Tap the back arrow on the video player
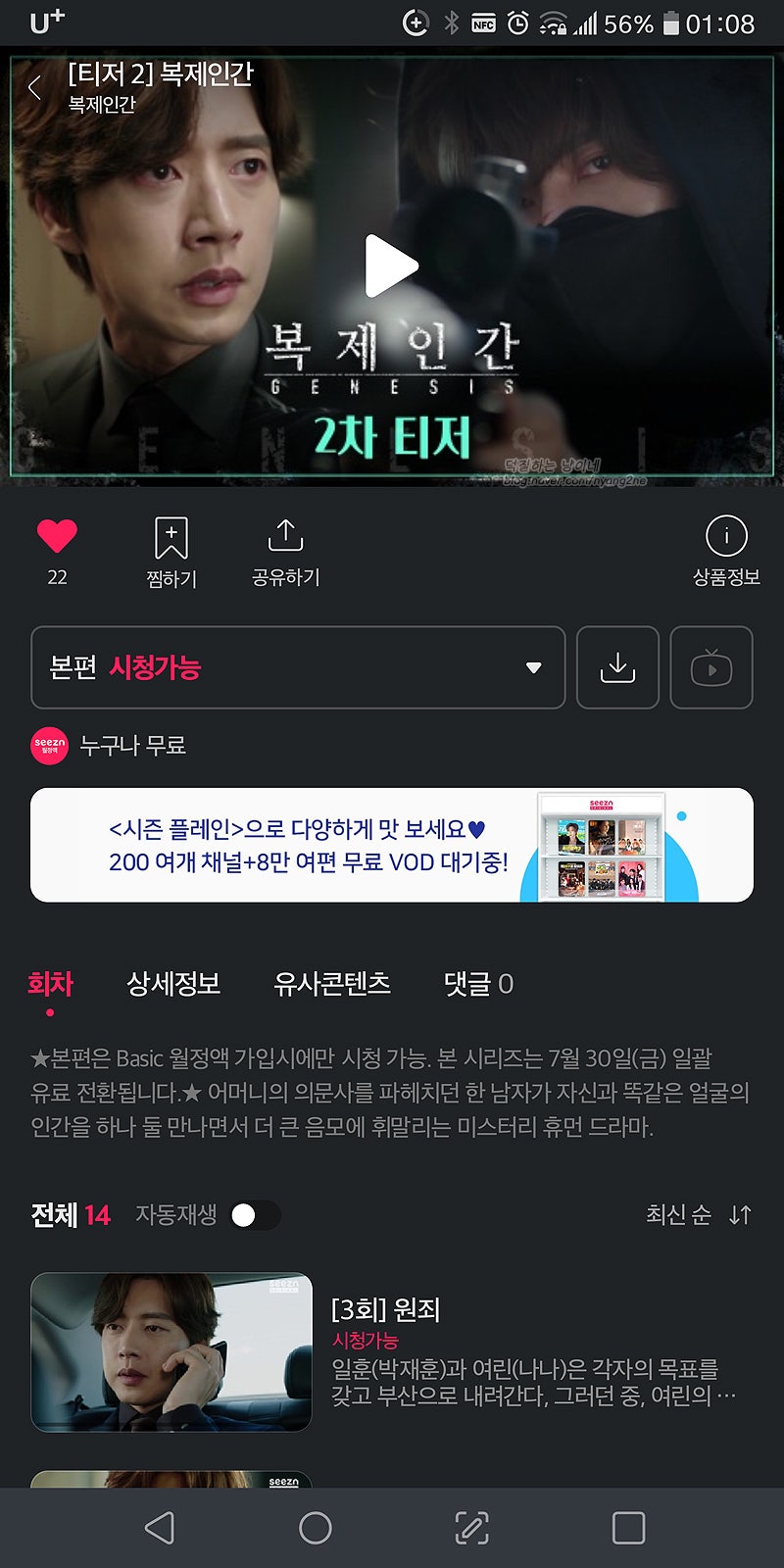Screen dimensions: 784x1568 pyautogui.click(x=35, y=87)
